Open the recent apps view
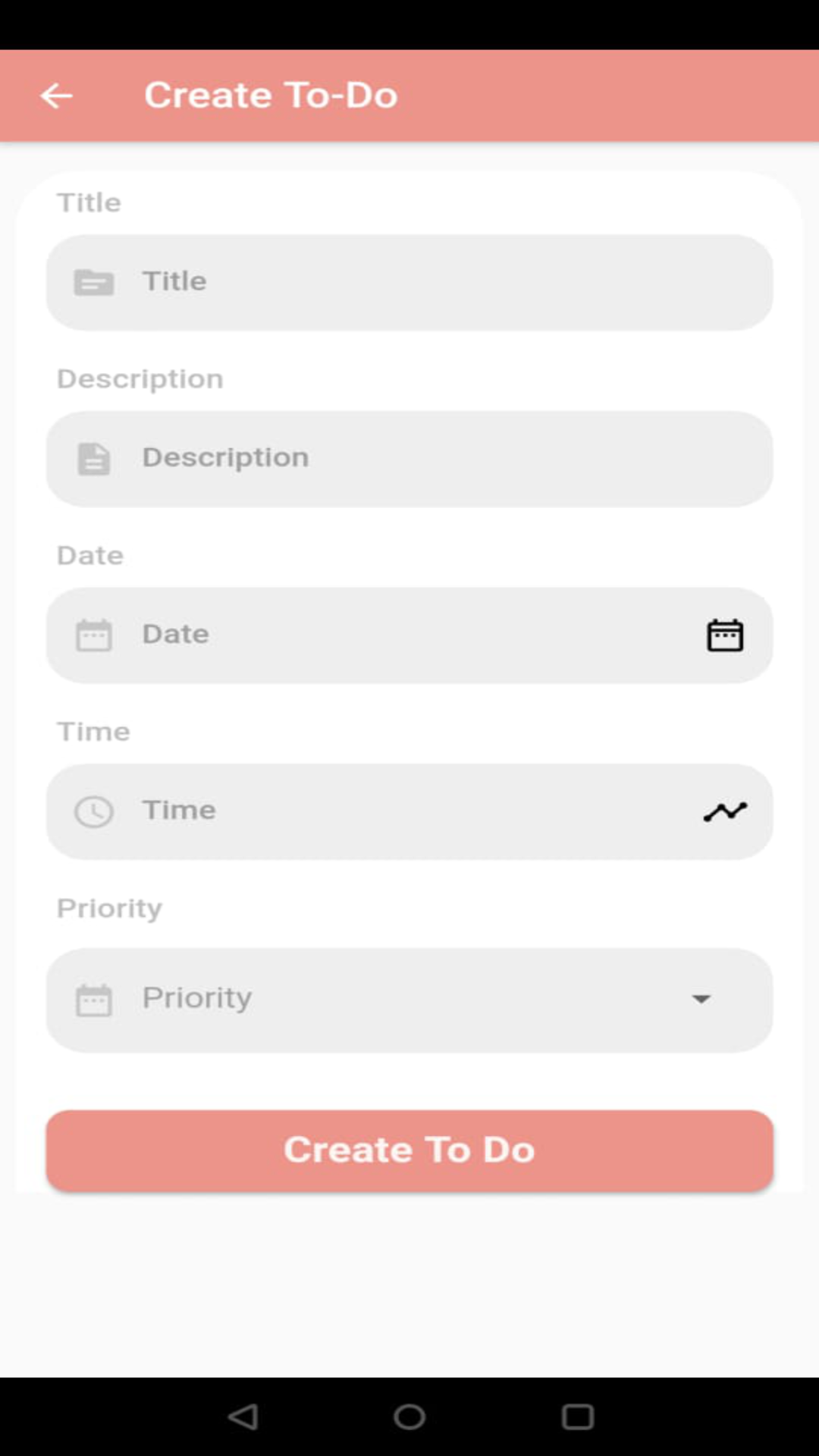 pos(577,1417)
